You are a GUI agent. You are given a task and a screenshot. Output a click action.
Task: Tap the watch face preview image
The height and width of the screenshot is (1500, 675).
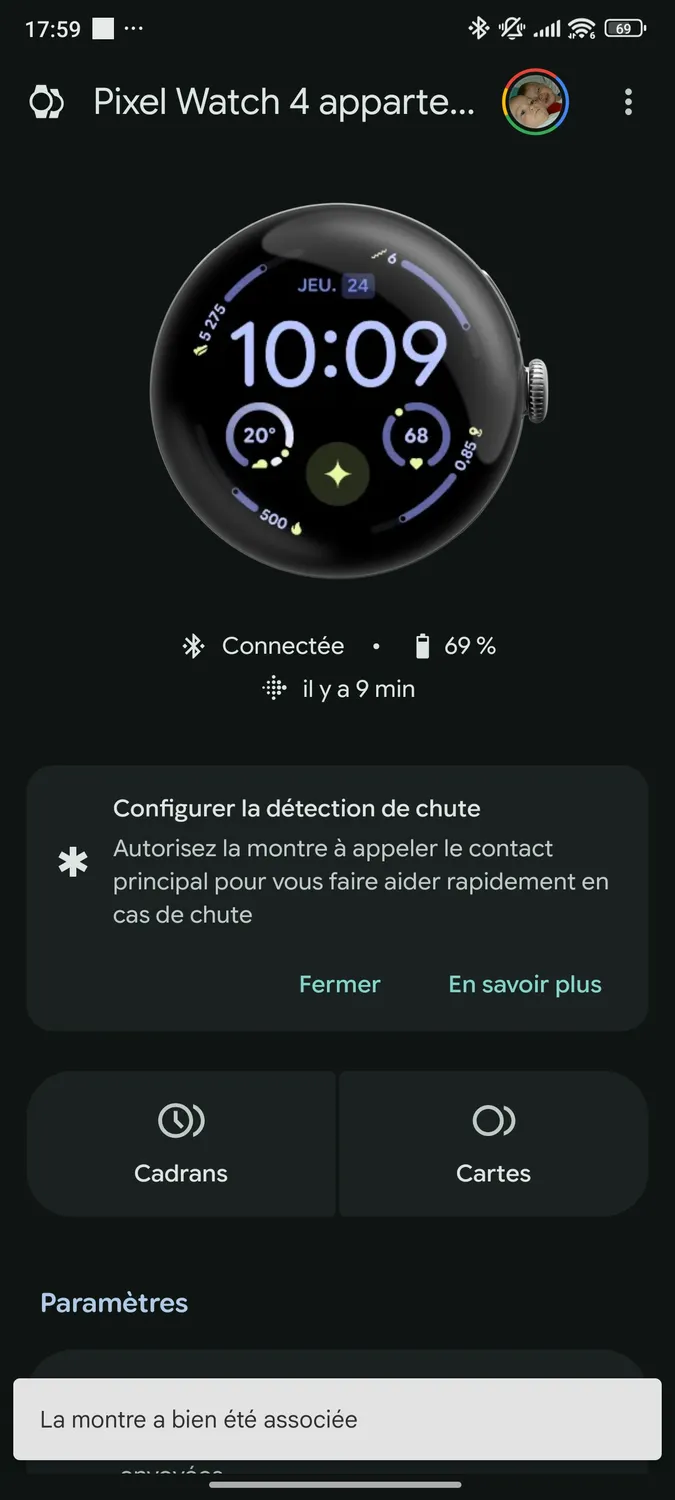(x=338, y=391)
